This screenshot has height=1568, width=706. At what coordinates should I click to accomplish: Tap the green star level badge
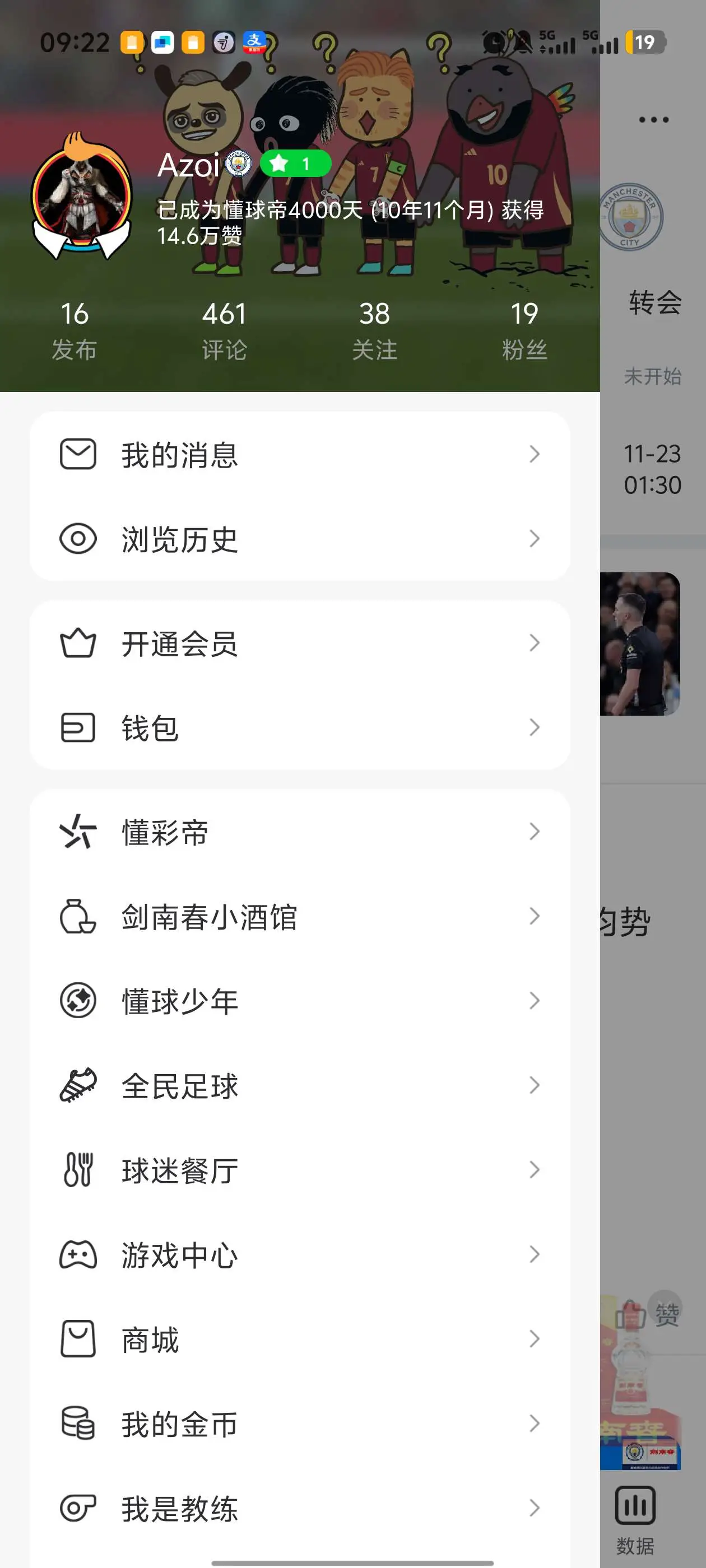(295, 163)
